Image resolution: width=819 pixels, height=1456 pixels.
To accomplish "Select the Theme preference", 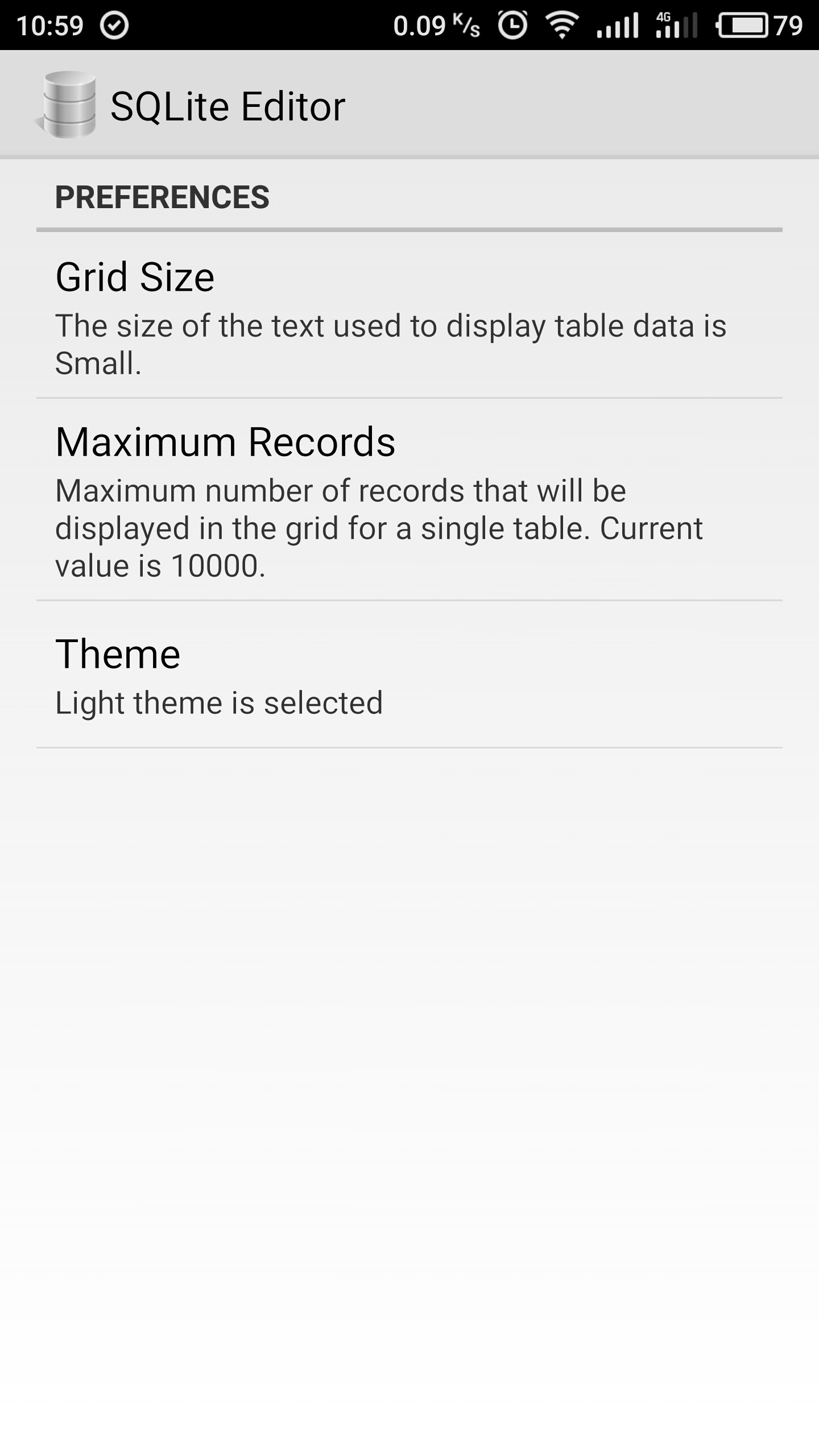I will point(408,676).
